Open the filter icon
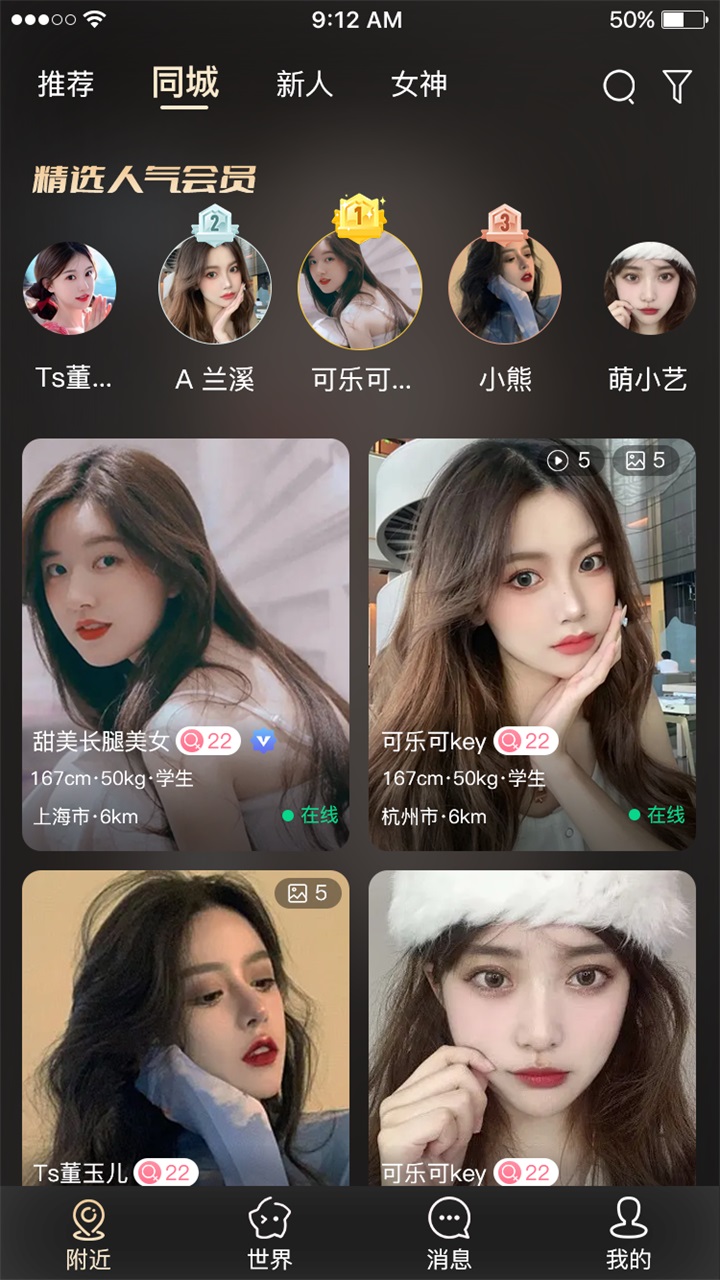 [678, 86]
